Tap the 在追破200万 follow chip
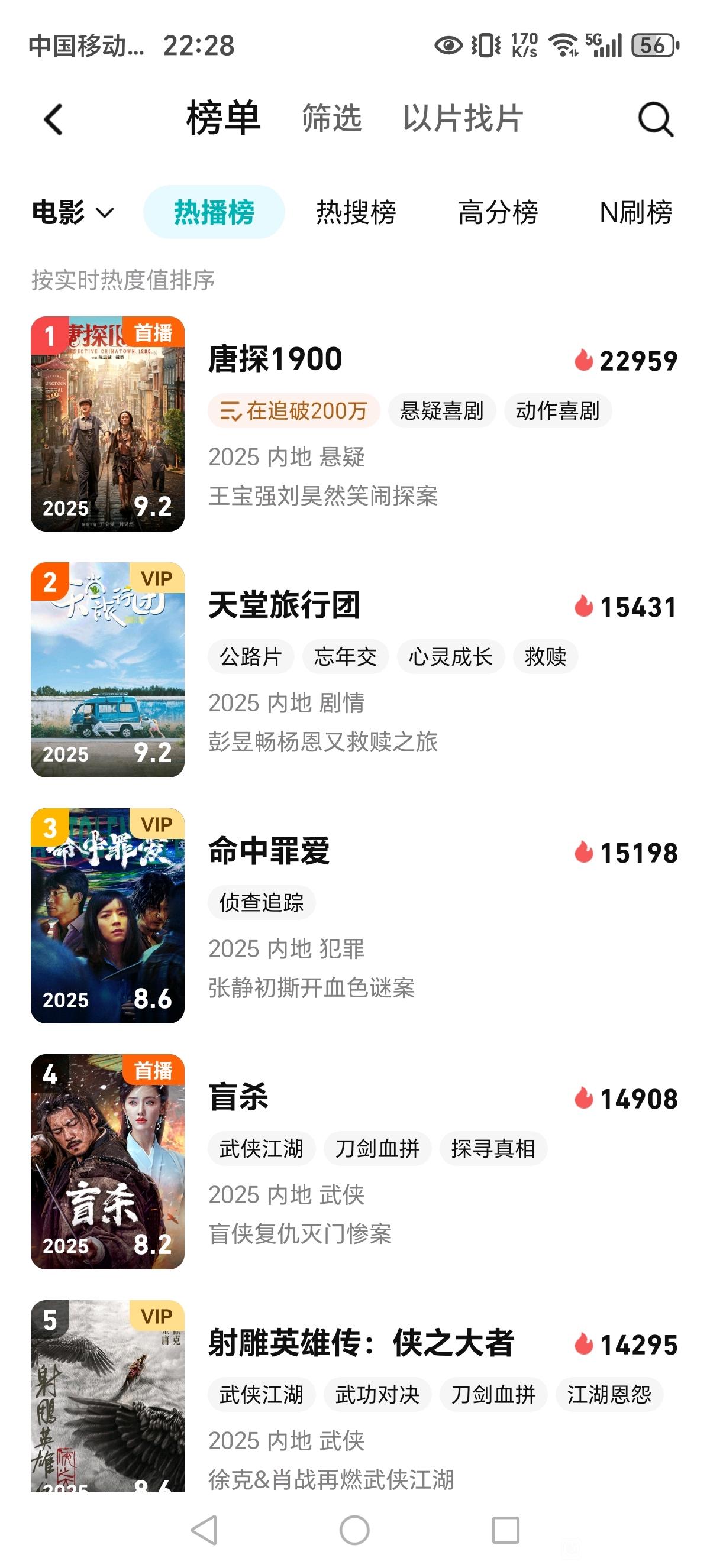Image resolution: width=710 pixels, height=1568 pixels. (294, 411)
